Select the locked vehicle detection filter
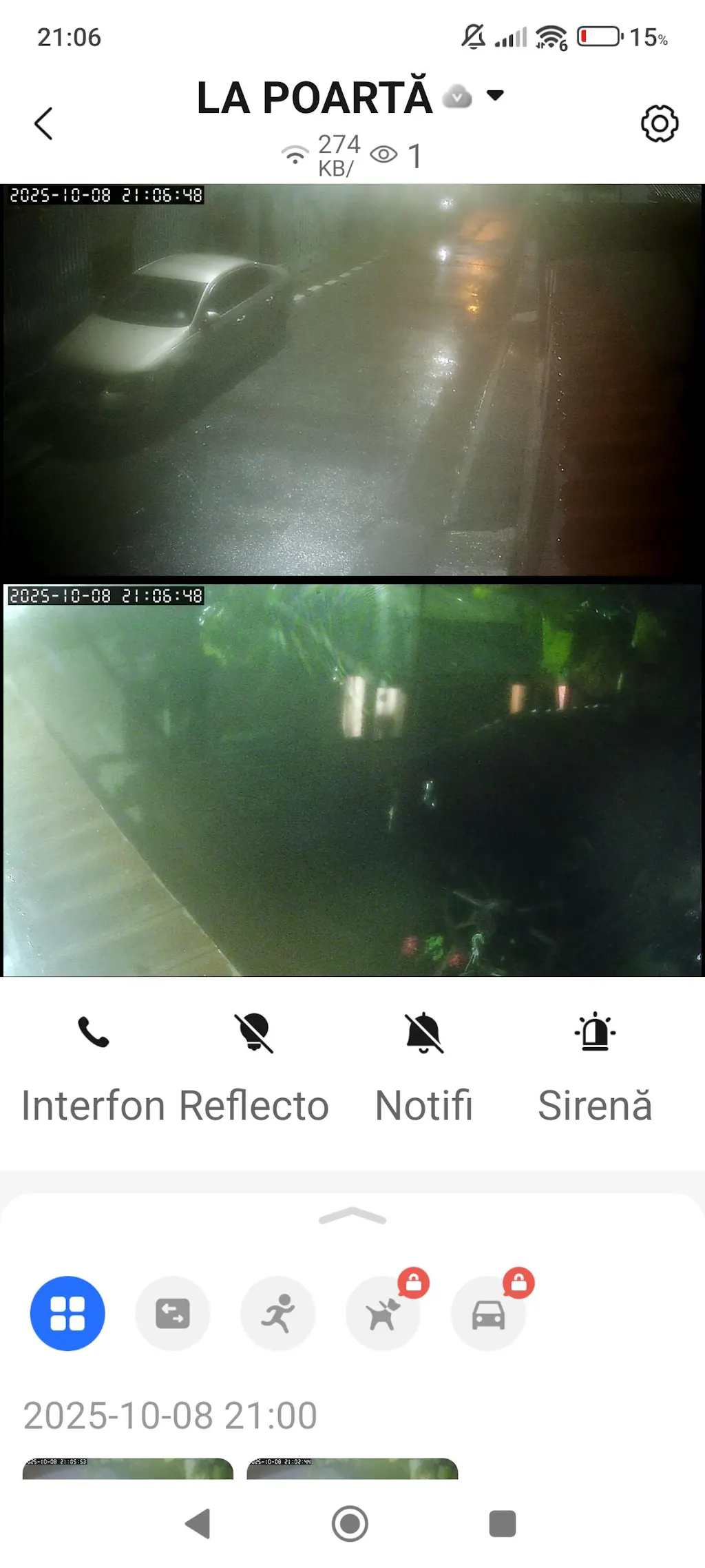This screenshot has width=705, height=1568. click(x=488, y=1313)
